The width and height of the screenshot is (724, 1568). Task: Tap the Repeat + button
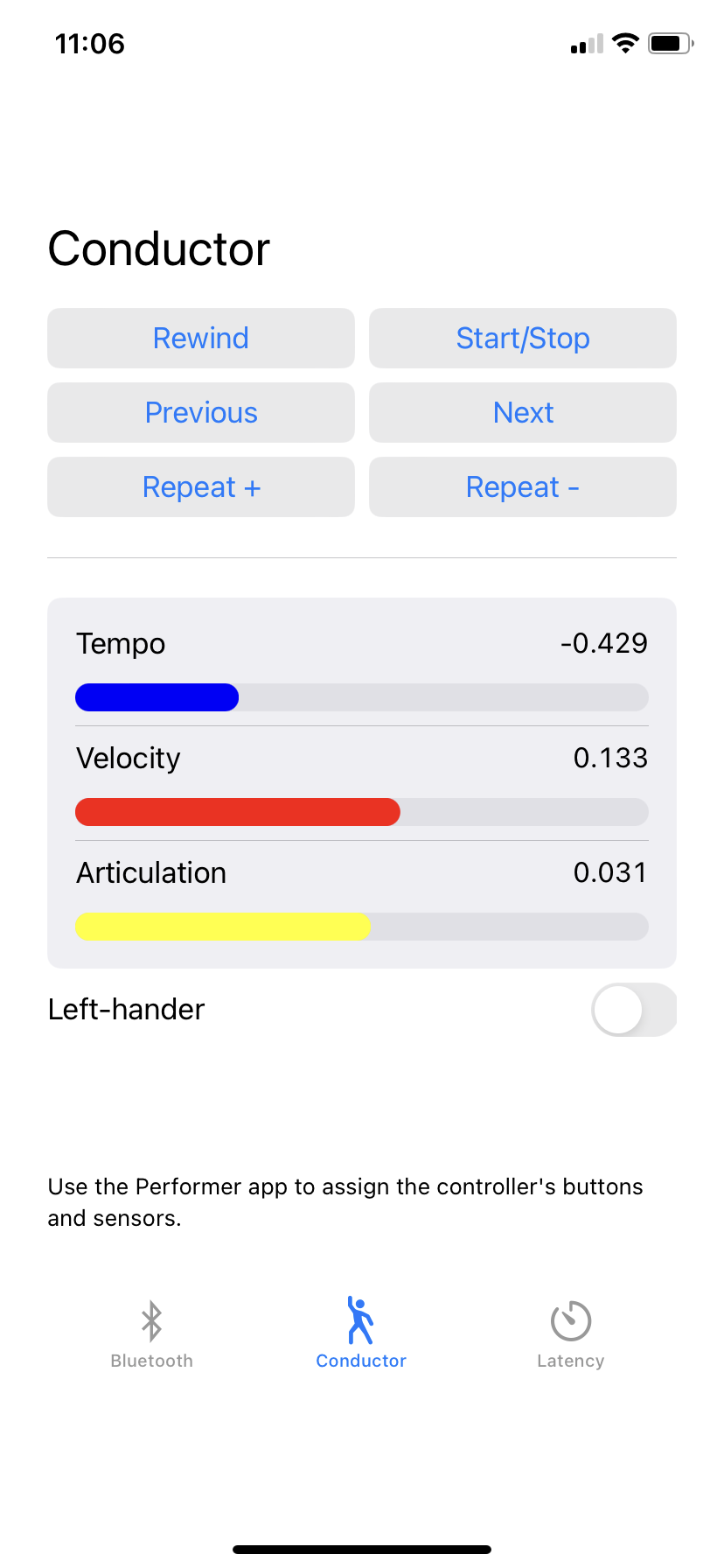click(x=201, y=486)
